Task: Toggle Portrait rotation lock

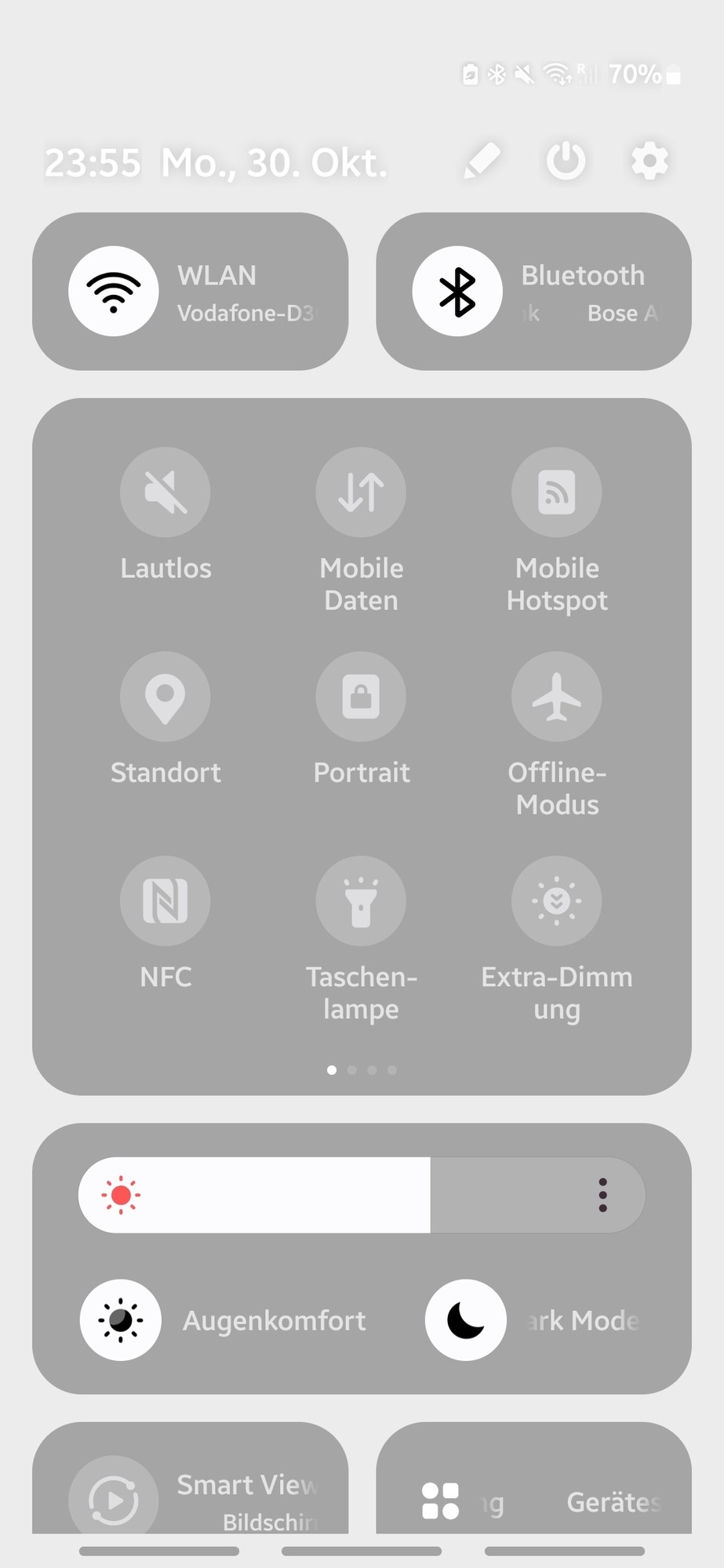Action: tap(361, 696)
